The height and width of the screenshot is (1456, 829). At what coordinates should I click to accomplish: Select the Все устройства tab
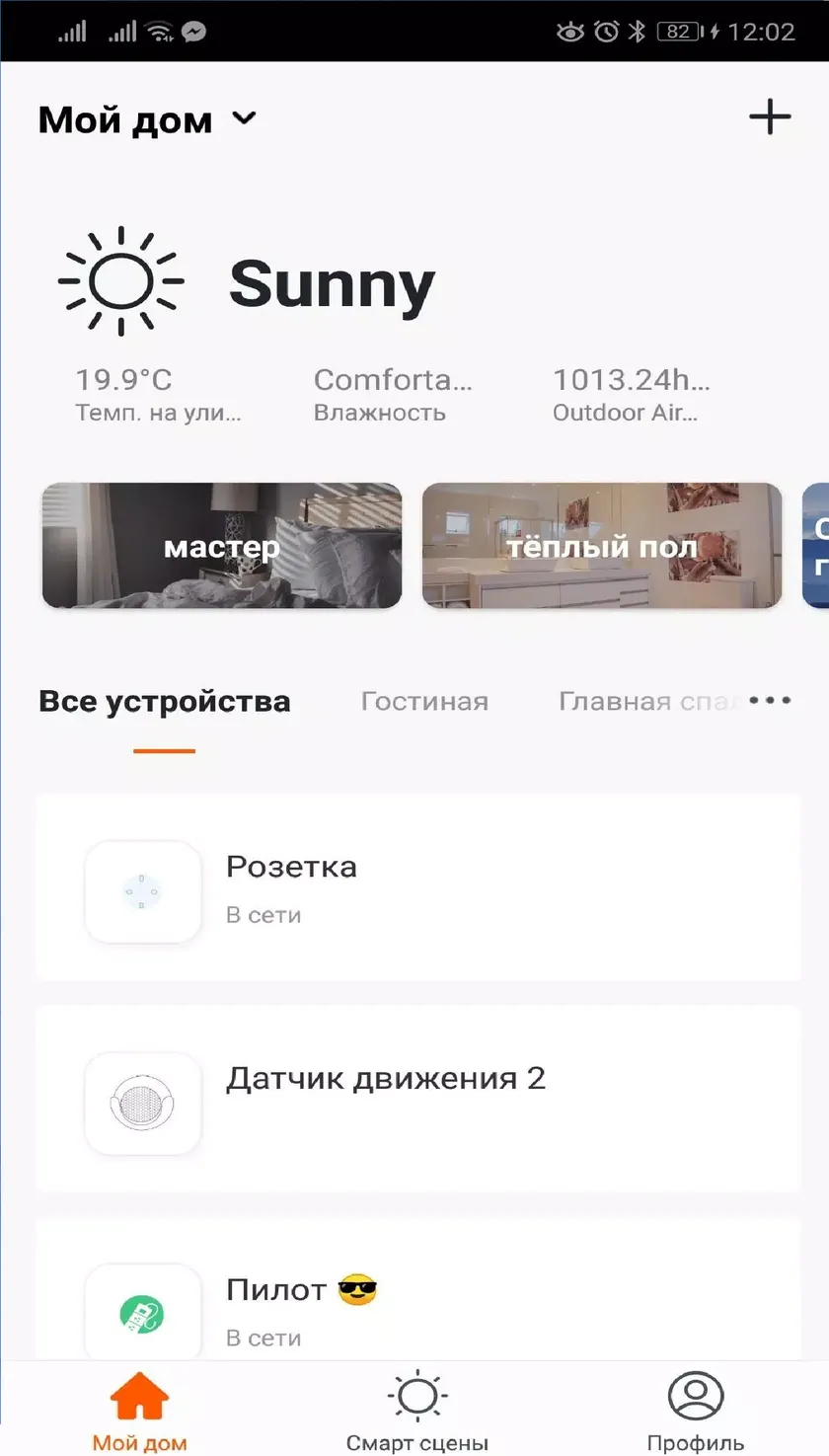pos(165,702)
